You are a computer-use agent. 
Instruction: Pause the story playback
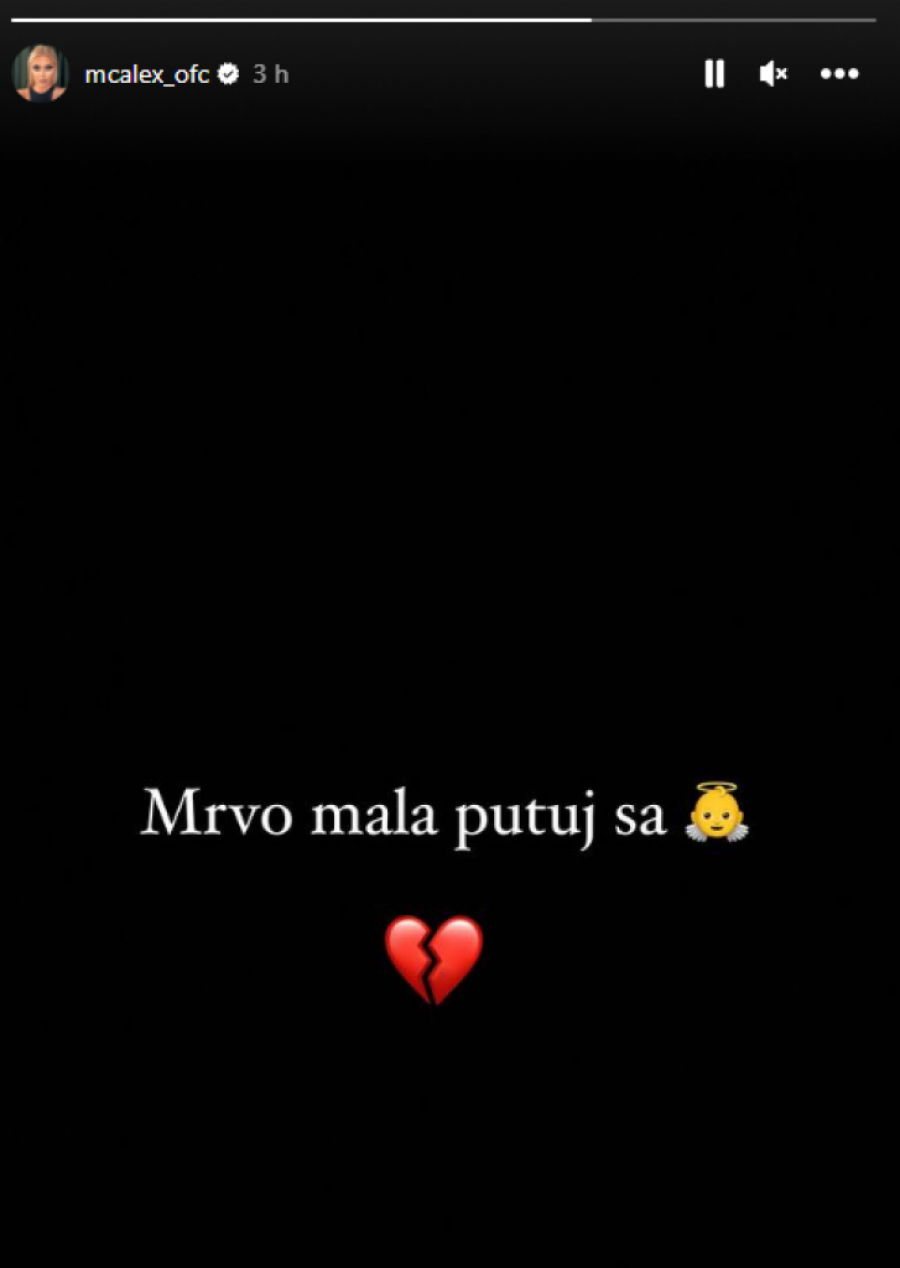[714, 73]
